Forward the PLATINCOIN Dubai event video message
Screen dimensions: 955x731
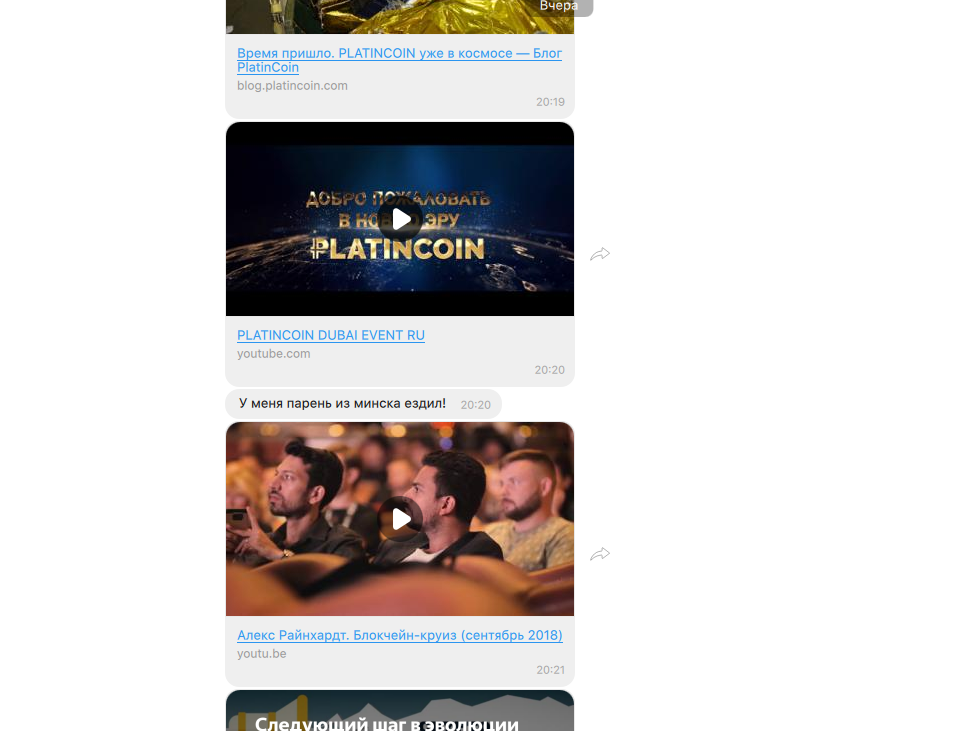600,255
